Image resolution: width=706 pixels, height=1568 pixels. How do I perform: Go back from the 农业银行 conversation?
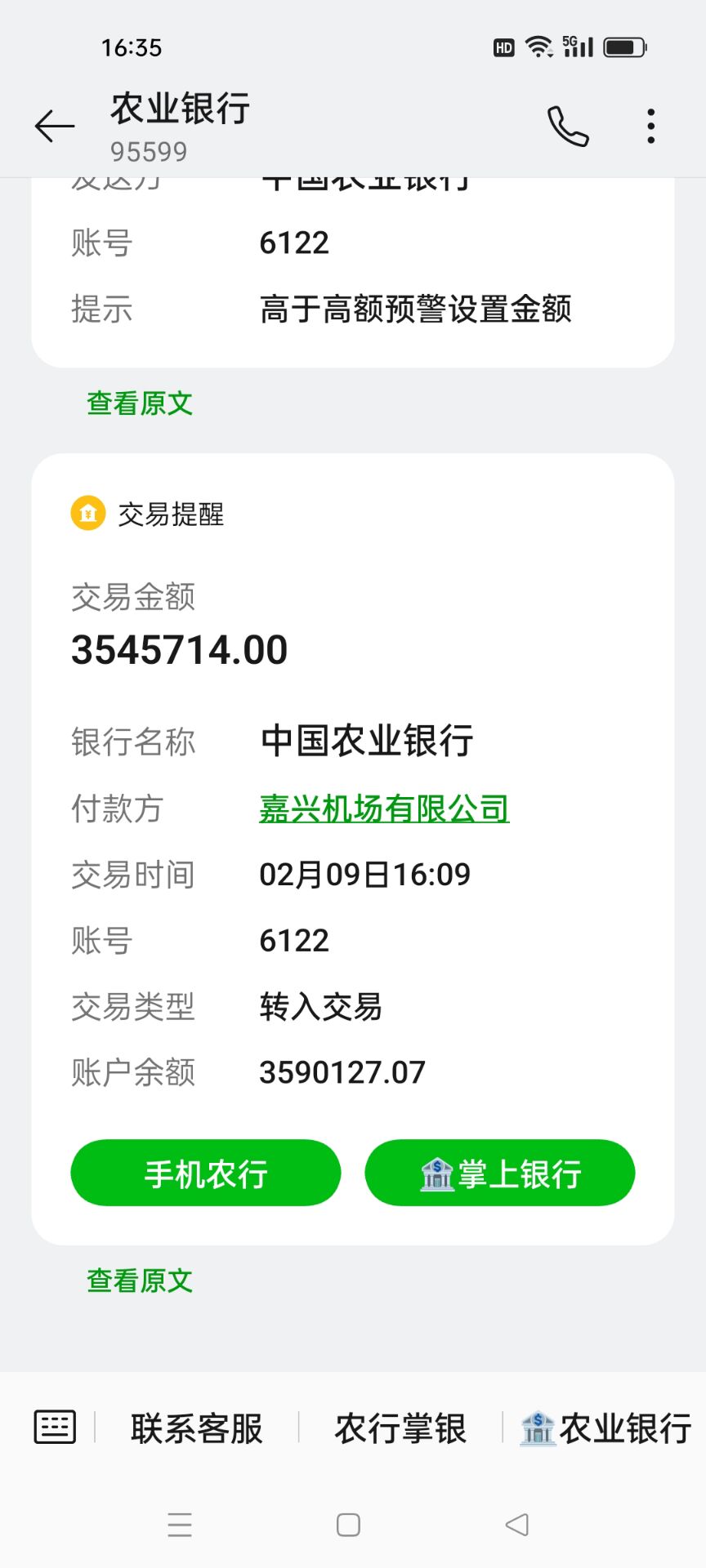click(x=54, y=127)
